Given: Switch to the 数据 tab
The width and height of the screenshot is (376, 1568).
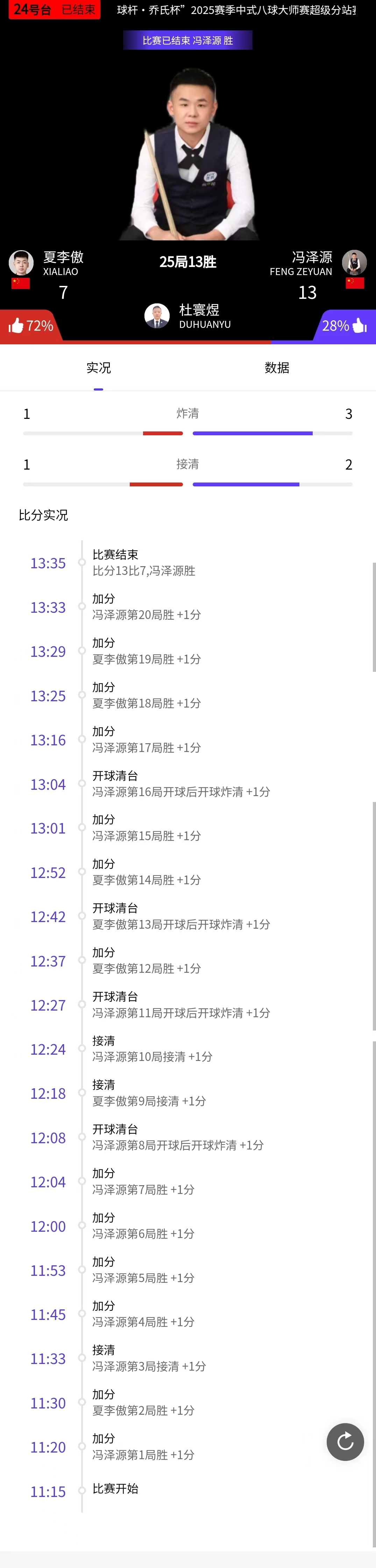Looking at the screenshot, I should click(x=277, y=368).
